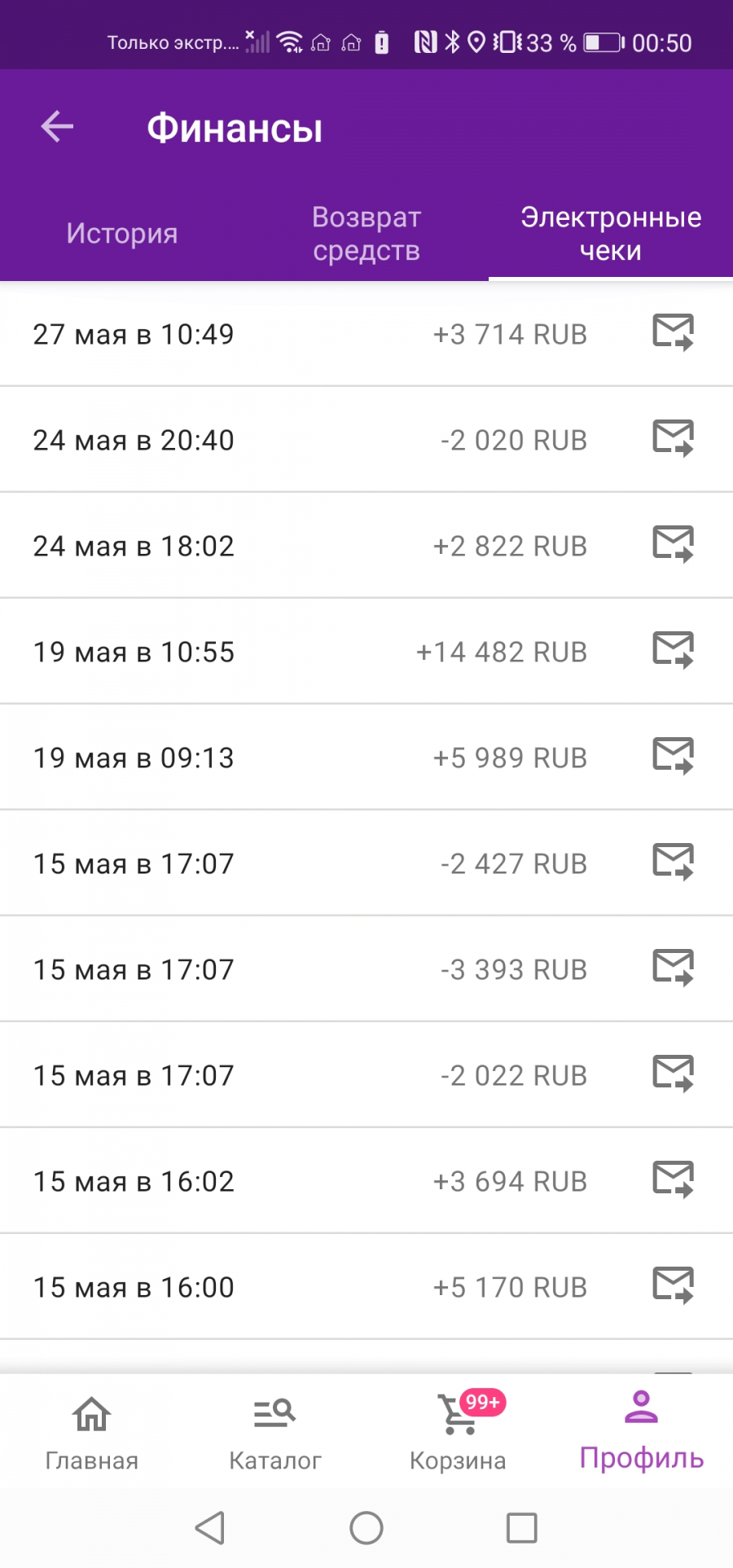Viewport: 733px width, 1568px height.
Task: Email the +5 170 RUB receipt
Action: pyautogui.click(x=674, y=1285)
